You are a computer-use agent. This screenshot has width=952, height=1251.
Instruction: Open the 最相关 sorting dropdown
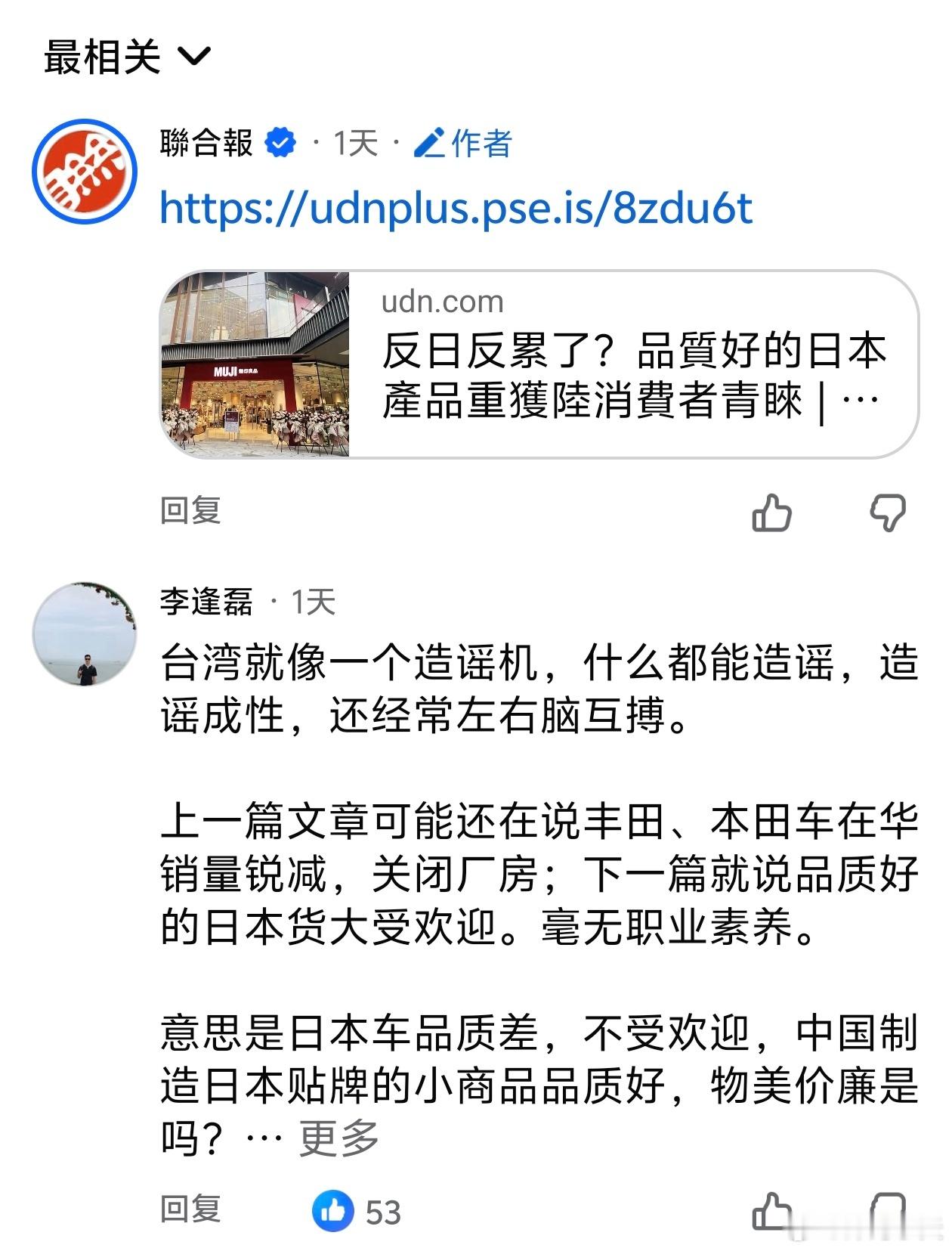coord(121,57)
